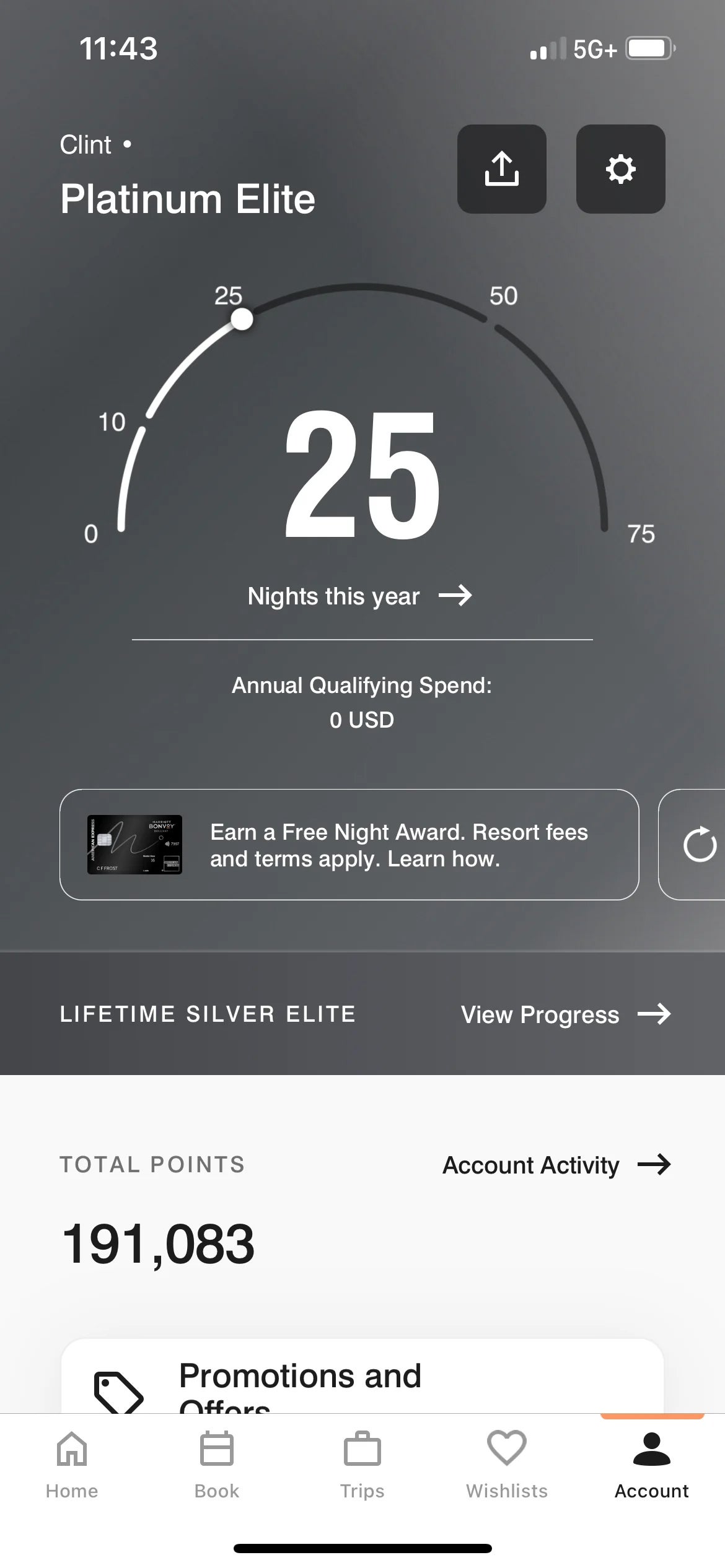Screen dimensions: 725x1568
Task: Click the 25 marker on nights gauge
Action: point(241,320)
